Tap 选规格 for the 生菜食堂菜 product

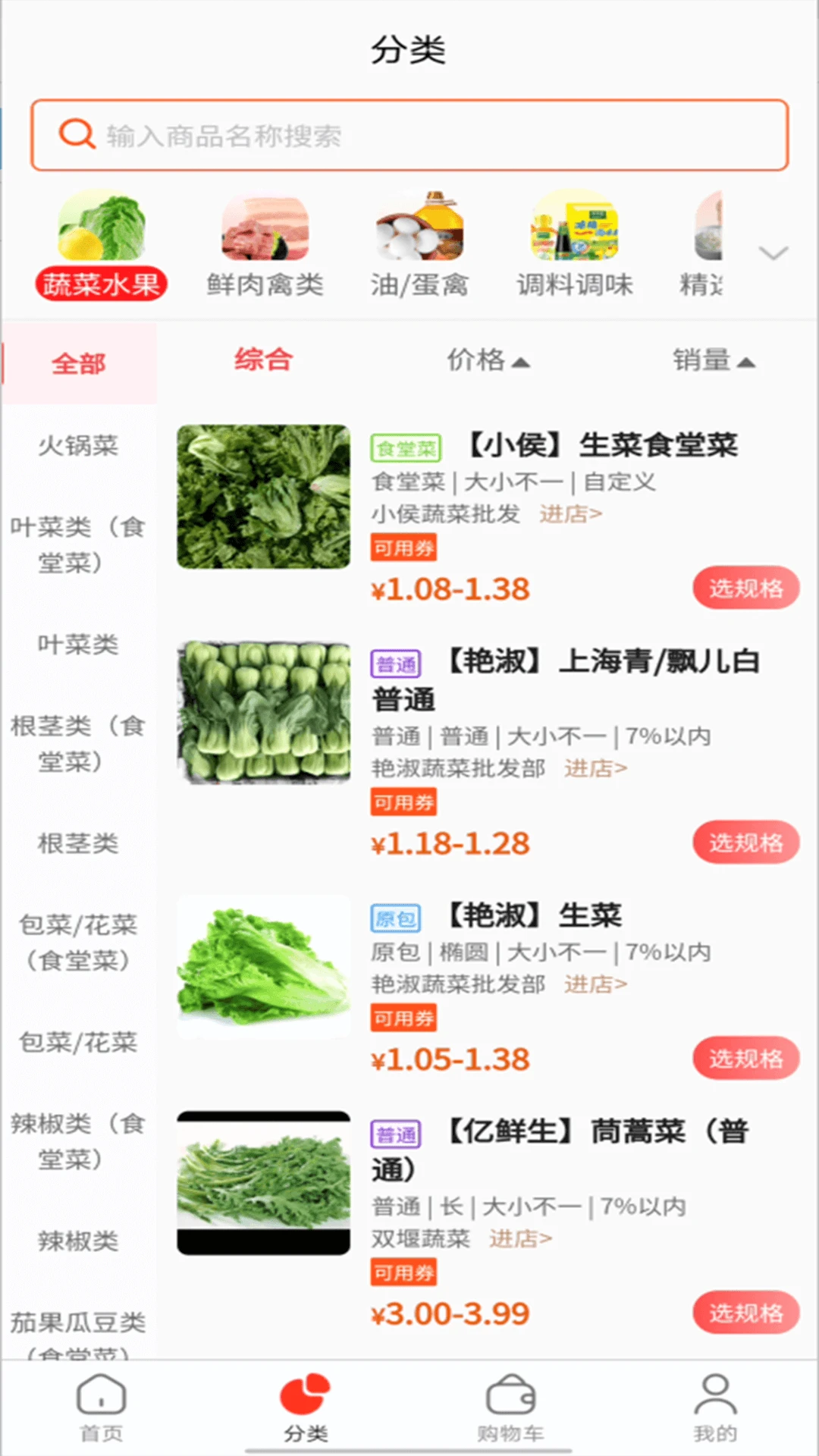click(x=745, y=588)
